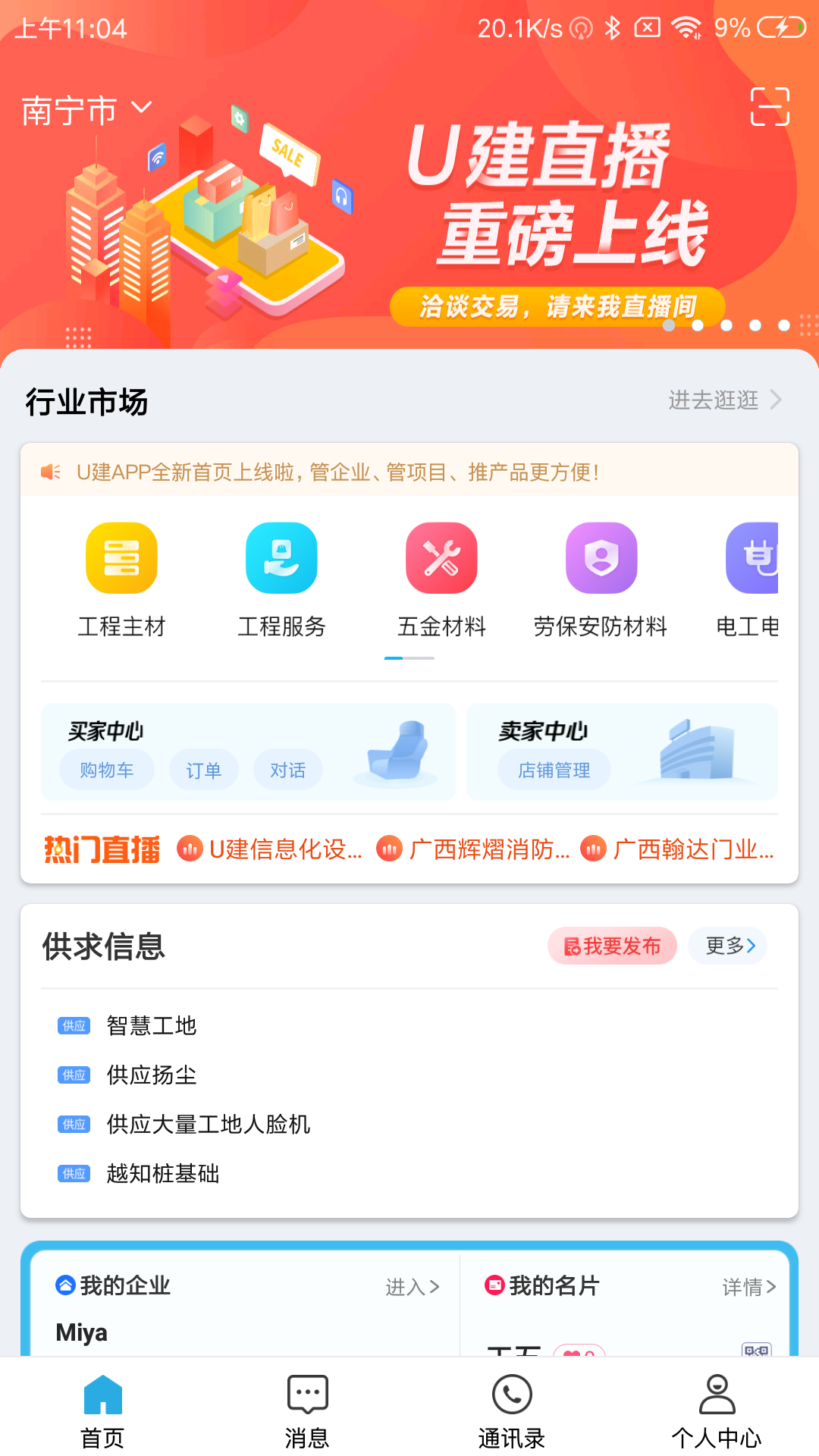This screenshot has height=1456, width=819.
Task: Tap the 我的名片 card icon
Action: [494, 1286]
